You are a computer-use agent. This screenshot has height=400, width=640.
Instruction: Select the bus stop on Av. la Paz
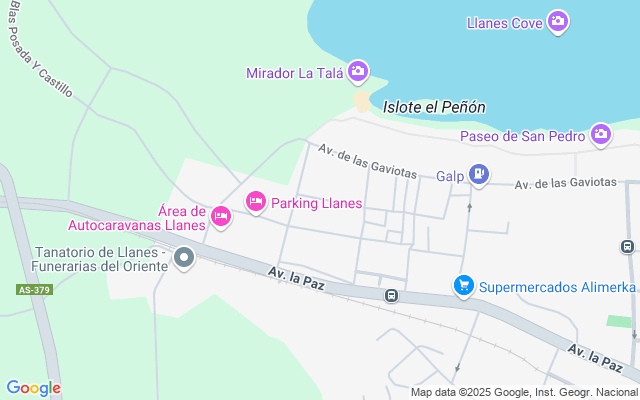pos(391,295)
